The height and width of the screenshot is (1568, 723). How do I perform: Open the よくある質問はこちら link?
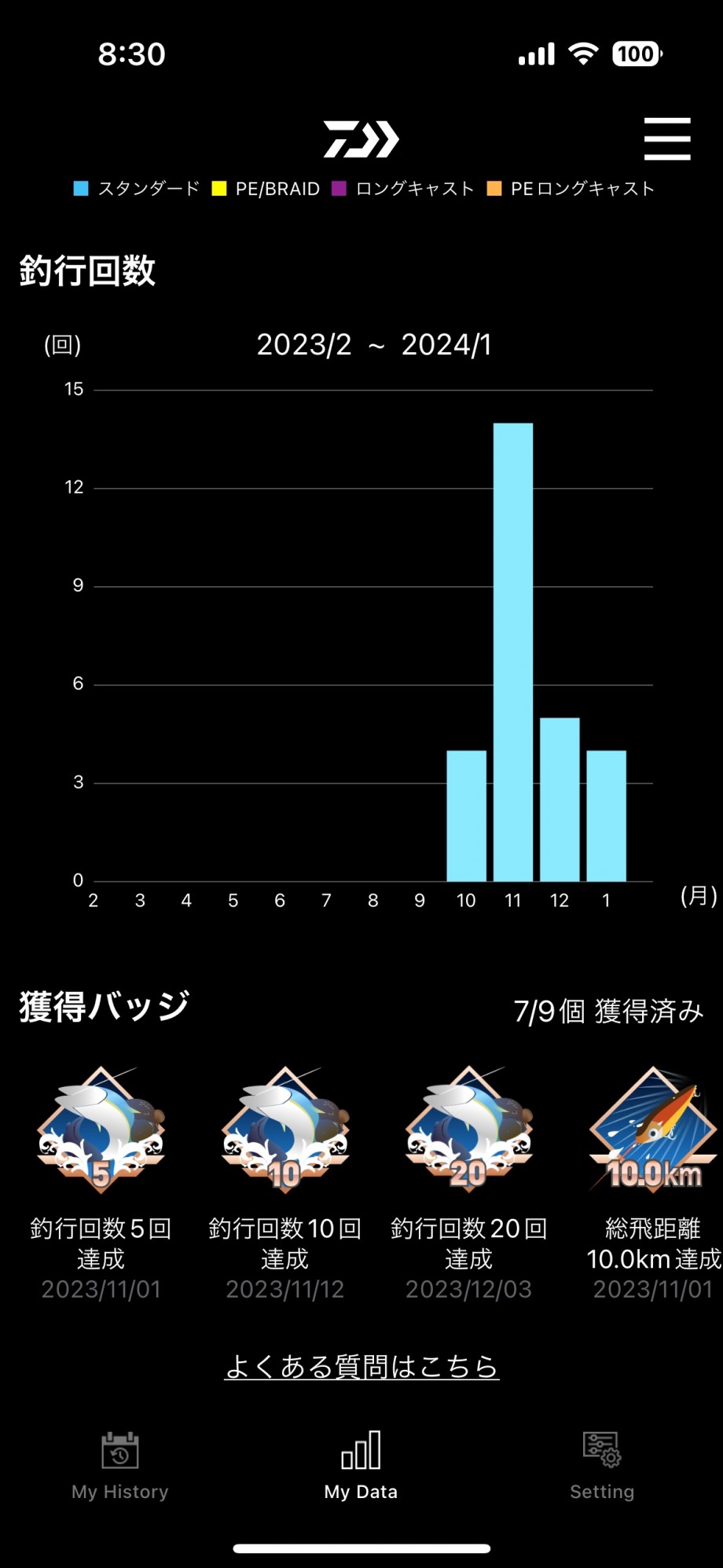point(361,1367)
